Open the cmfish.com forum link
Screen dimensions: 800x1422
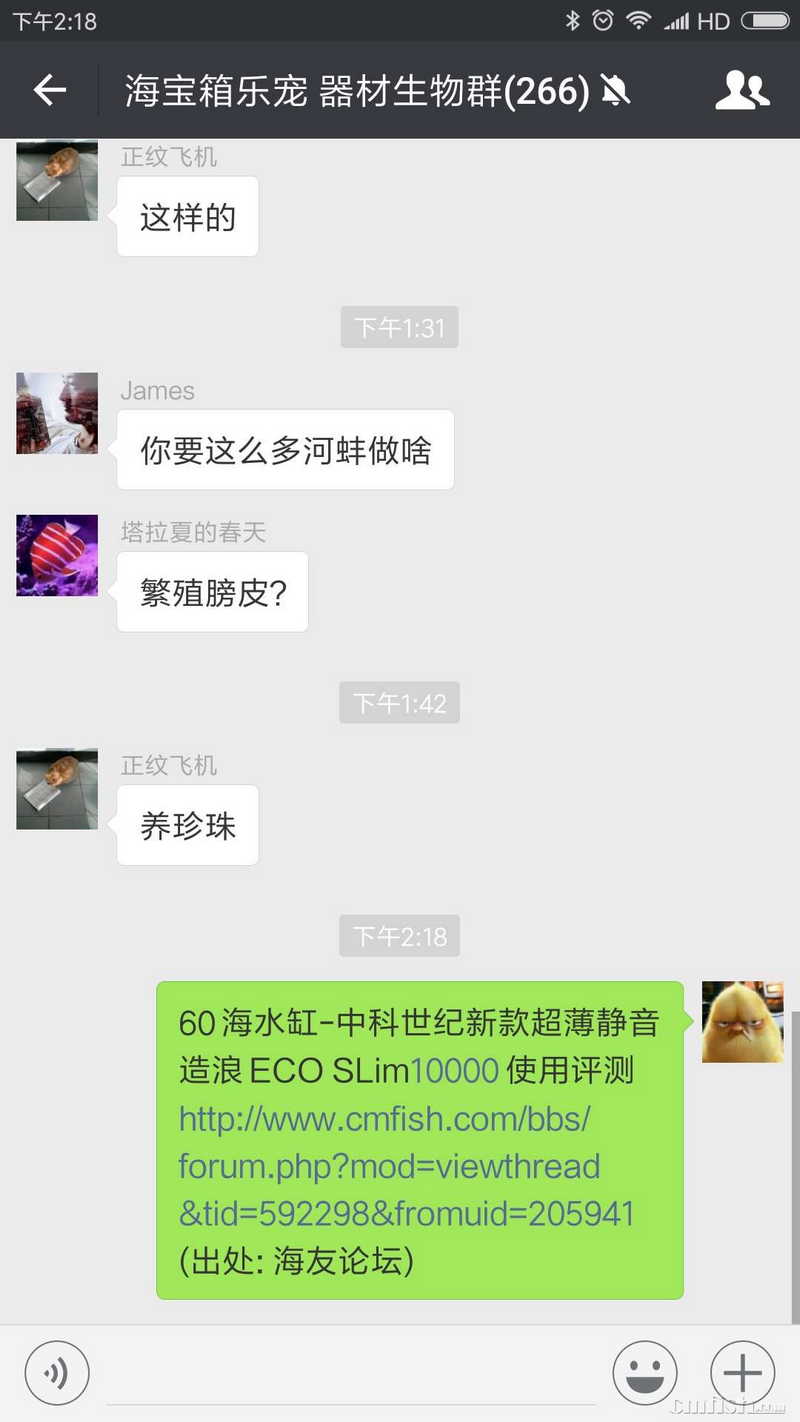click(390, 1166)
